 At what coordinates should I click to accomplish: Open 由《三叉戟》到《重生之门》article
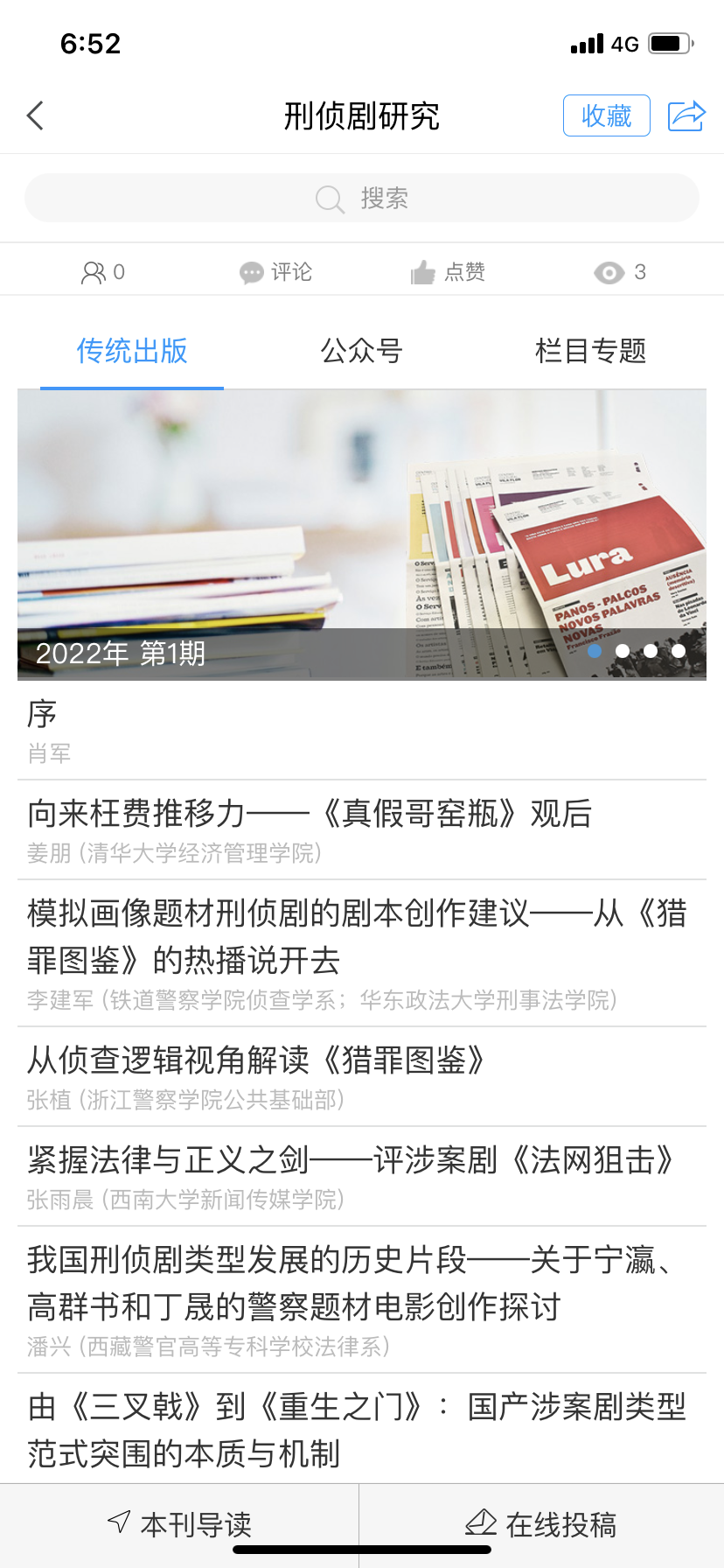tap(362, 1429)
